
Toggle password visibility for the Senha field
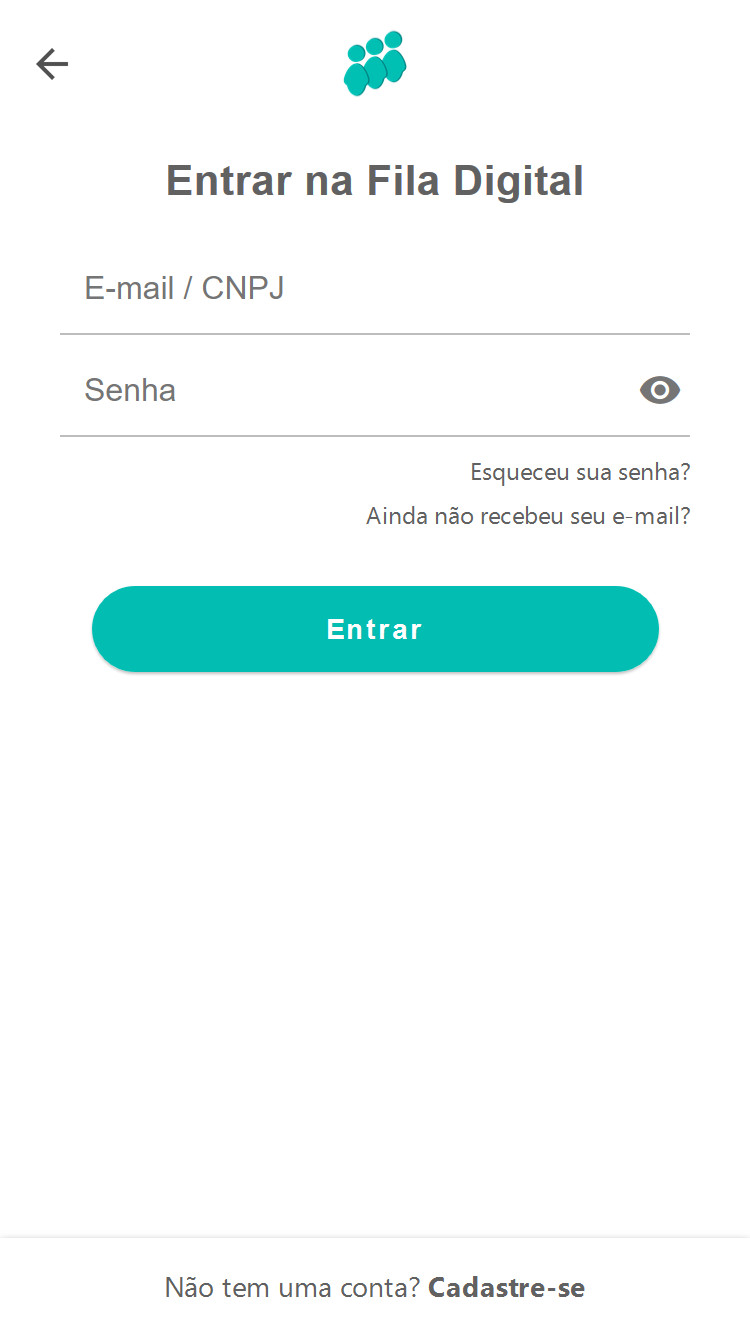[660, 390]
